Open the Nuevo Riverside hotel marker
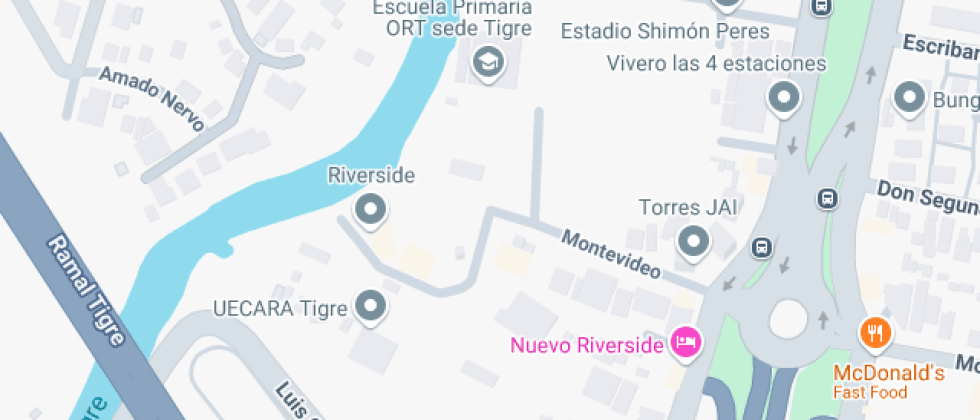The width and height of the screenshot is (980, 420). [x=686, y=342]
